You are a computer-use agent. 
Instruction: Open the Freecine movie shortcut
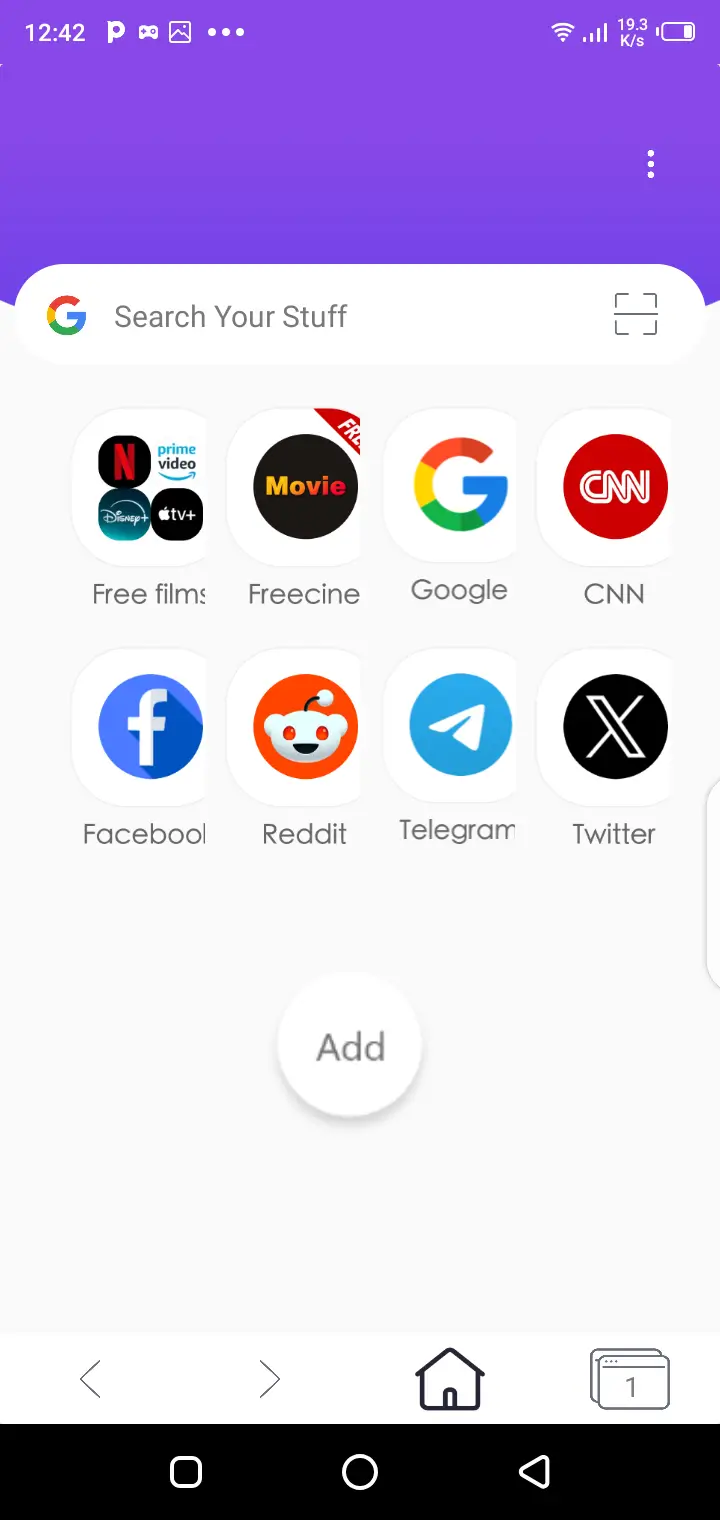point(304,487)
